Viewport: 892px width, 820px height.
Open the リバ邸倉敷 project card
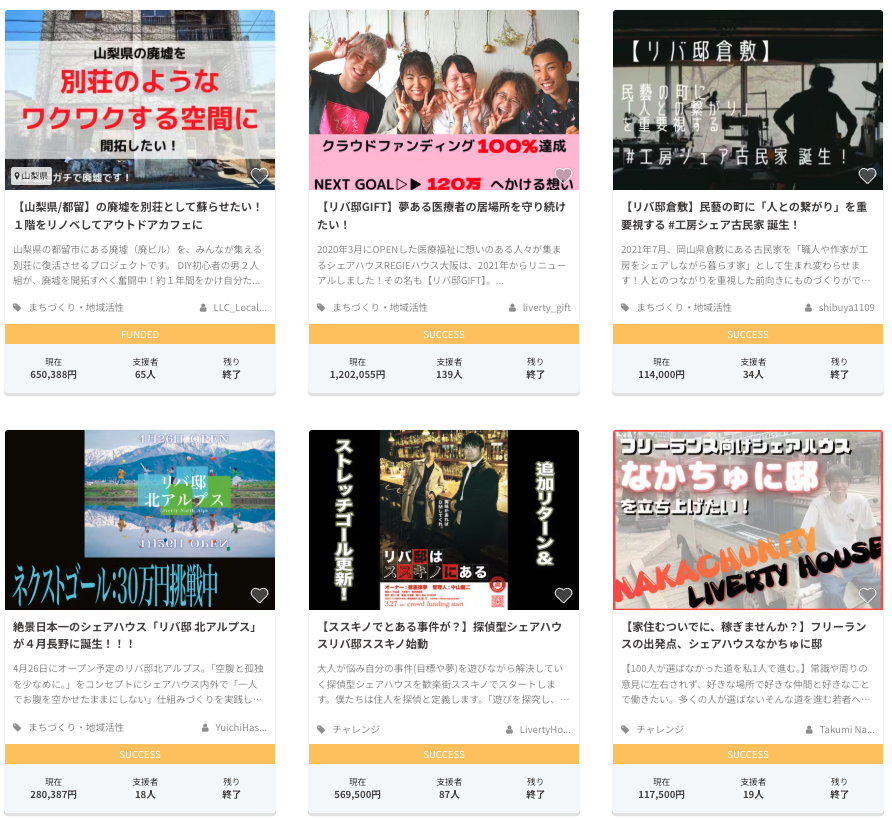point(747,215)
